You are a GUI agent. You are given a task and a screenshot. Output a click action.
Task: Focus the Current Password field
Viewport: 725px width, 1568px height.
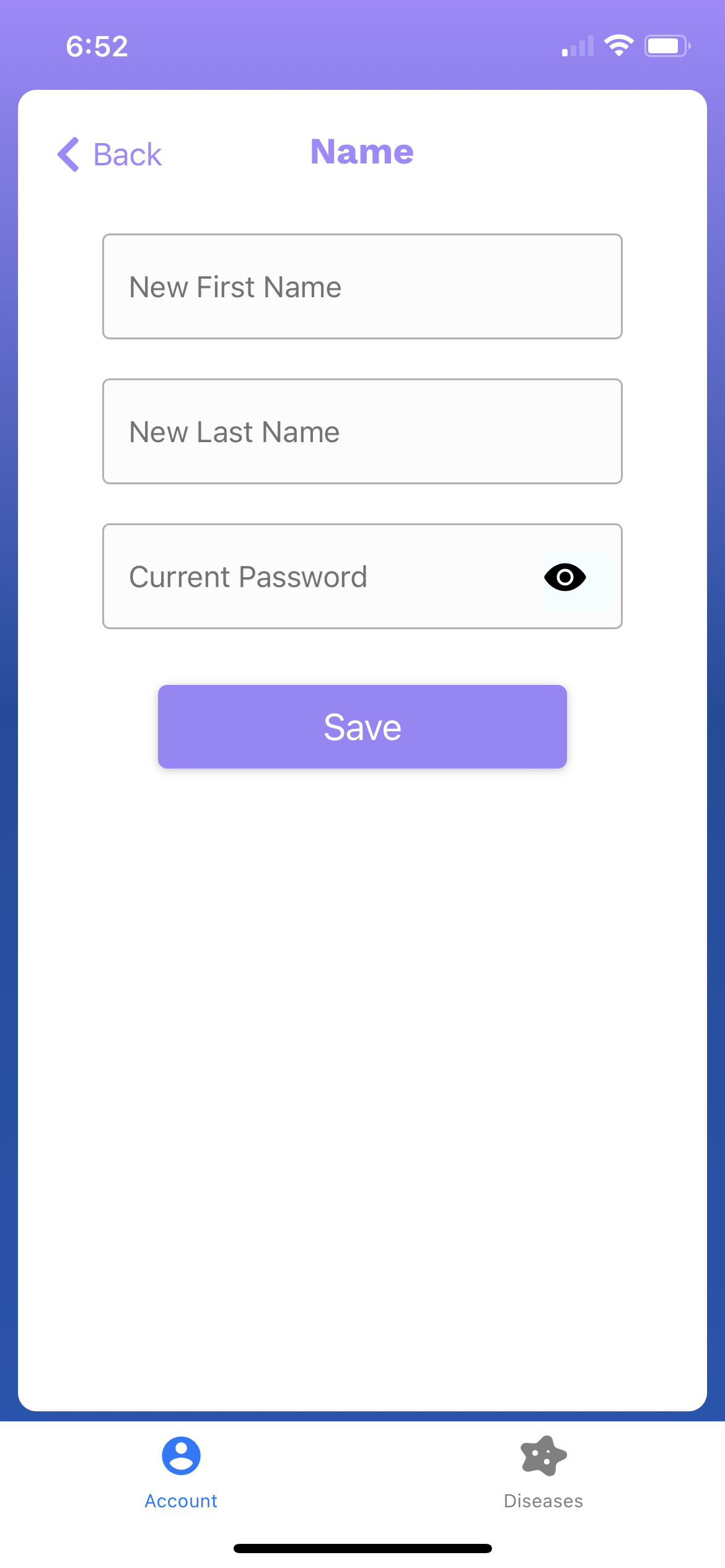coord(322,576)
